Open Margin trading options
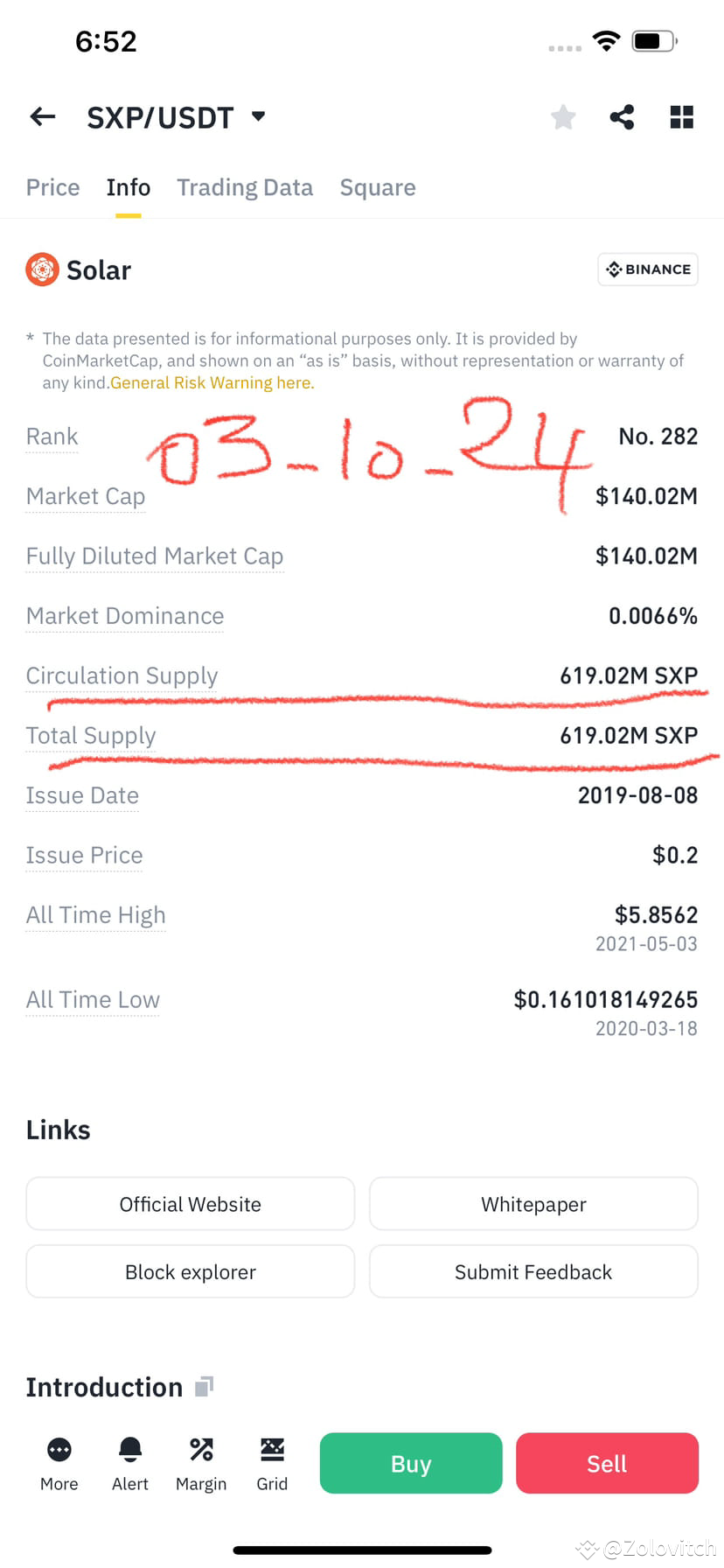Viewport: 724px width, 1568px height. coord(200,1463)
